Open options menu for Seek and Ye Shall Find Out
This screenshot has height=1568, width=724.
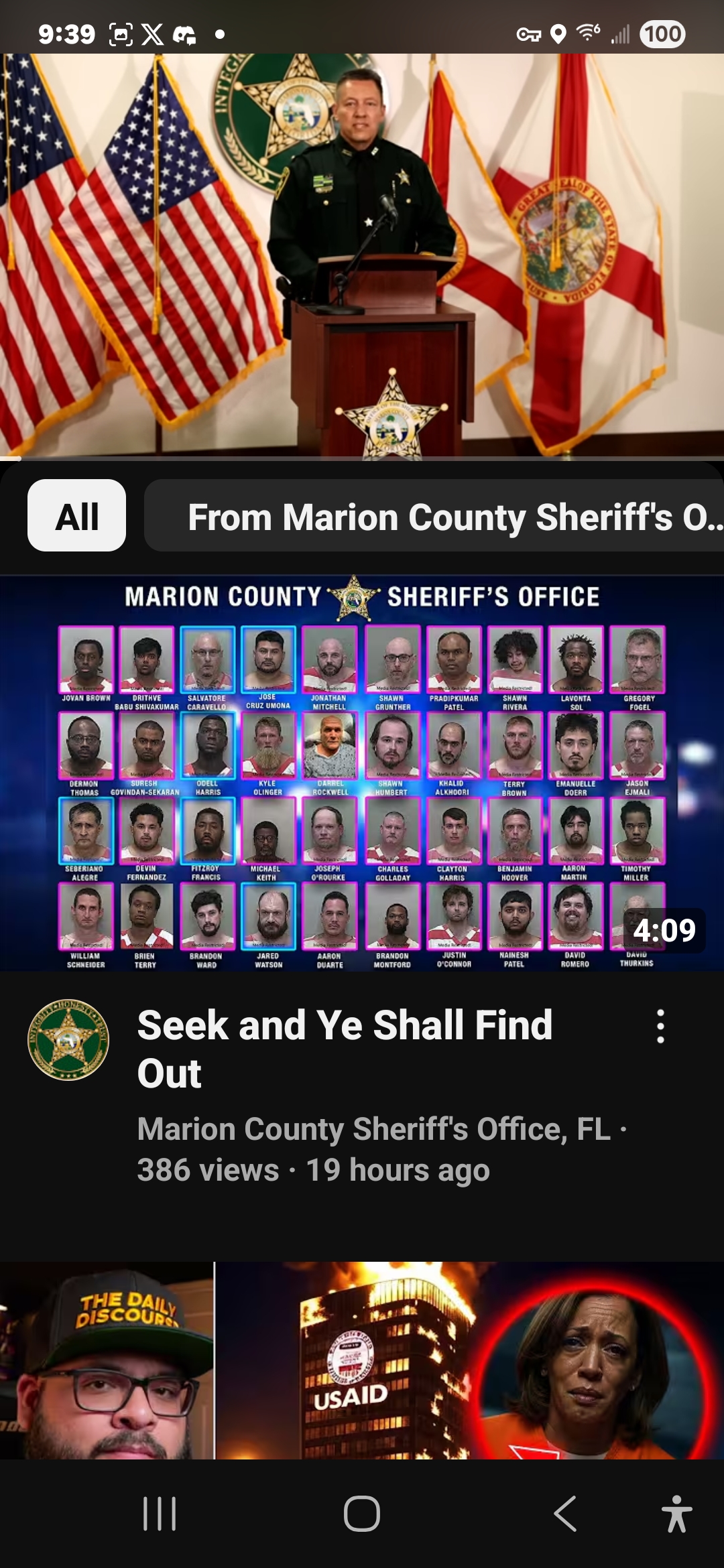660,1027
